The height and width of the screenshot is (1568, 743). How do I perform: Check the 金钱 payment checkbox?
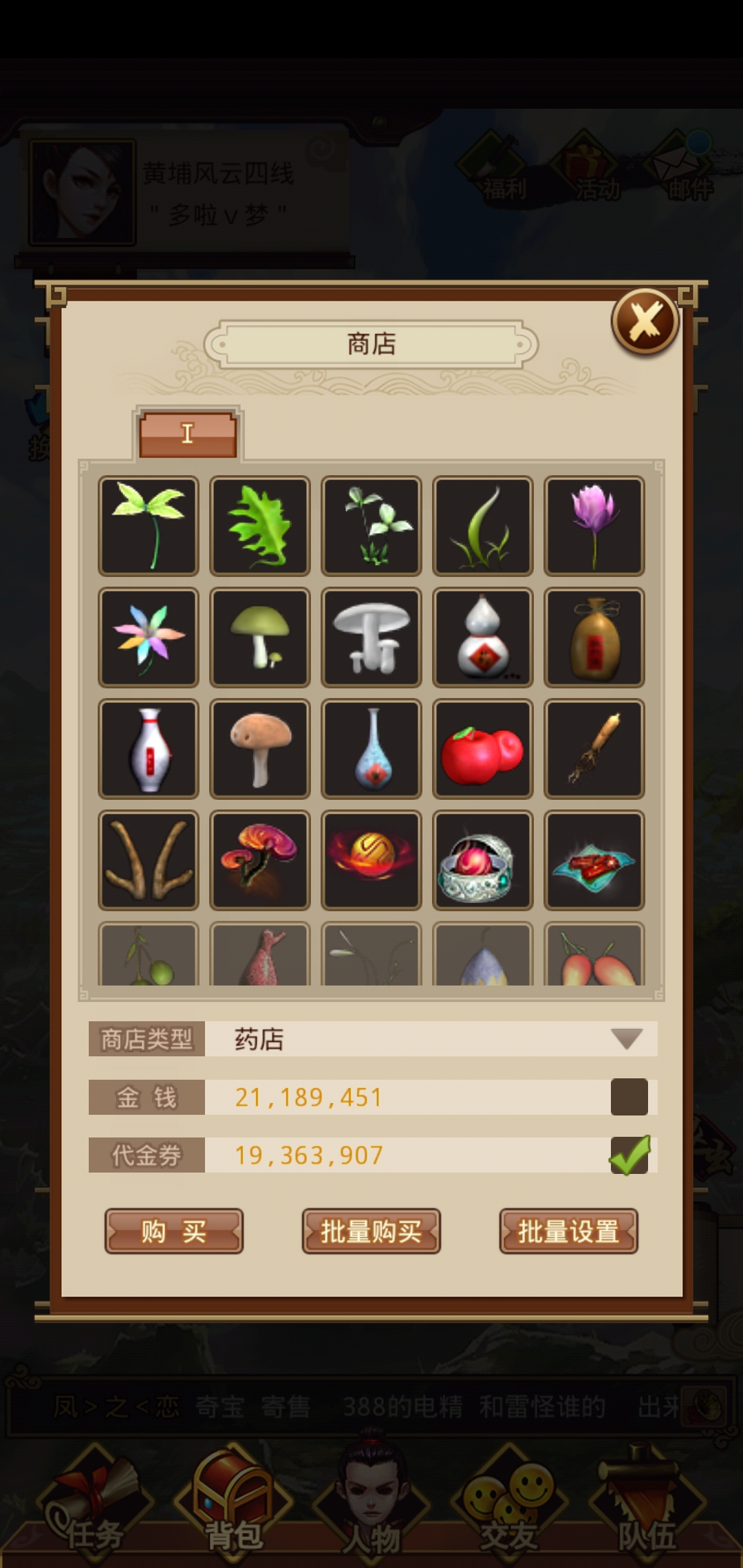coord(629,1097)
